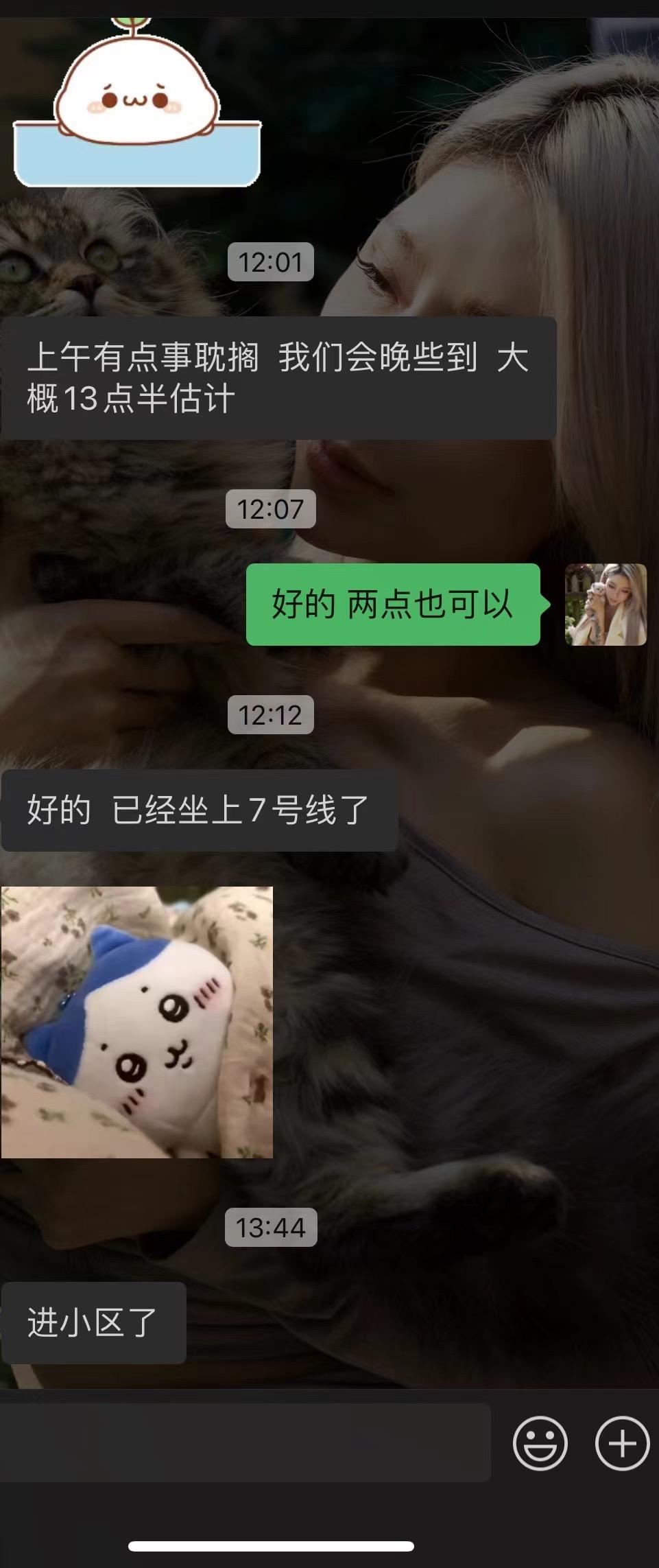Tap the message 进小区了

[93, 1323]
